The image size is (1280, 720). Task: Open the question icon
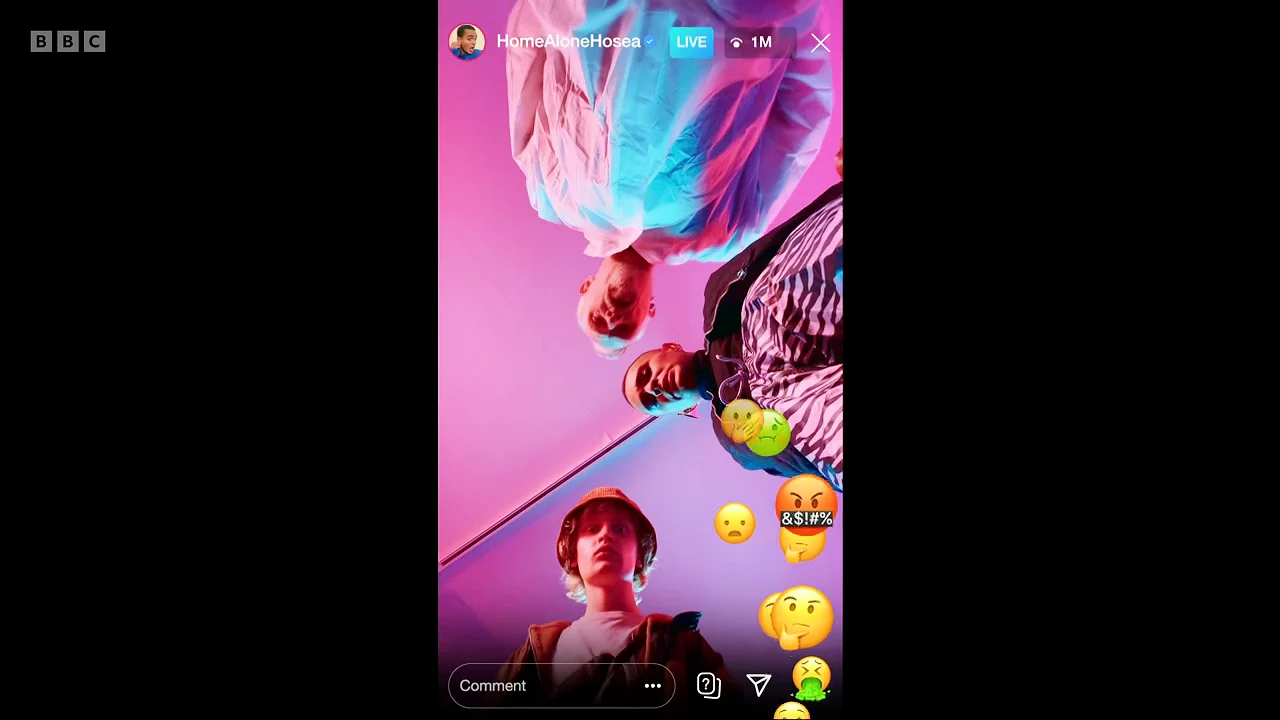coord(708,685)
